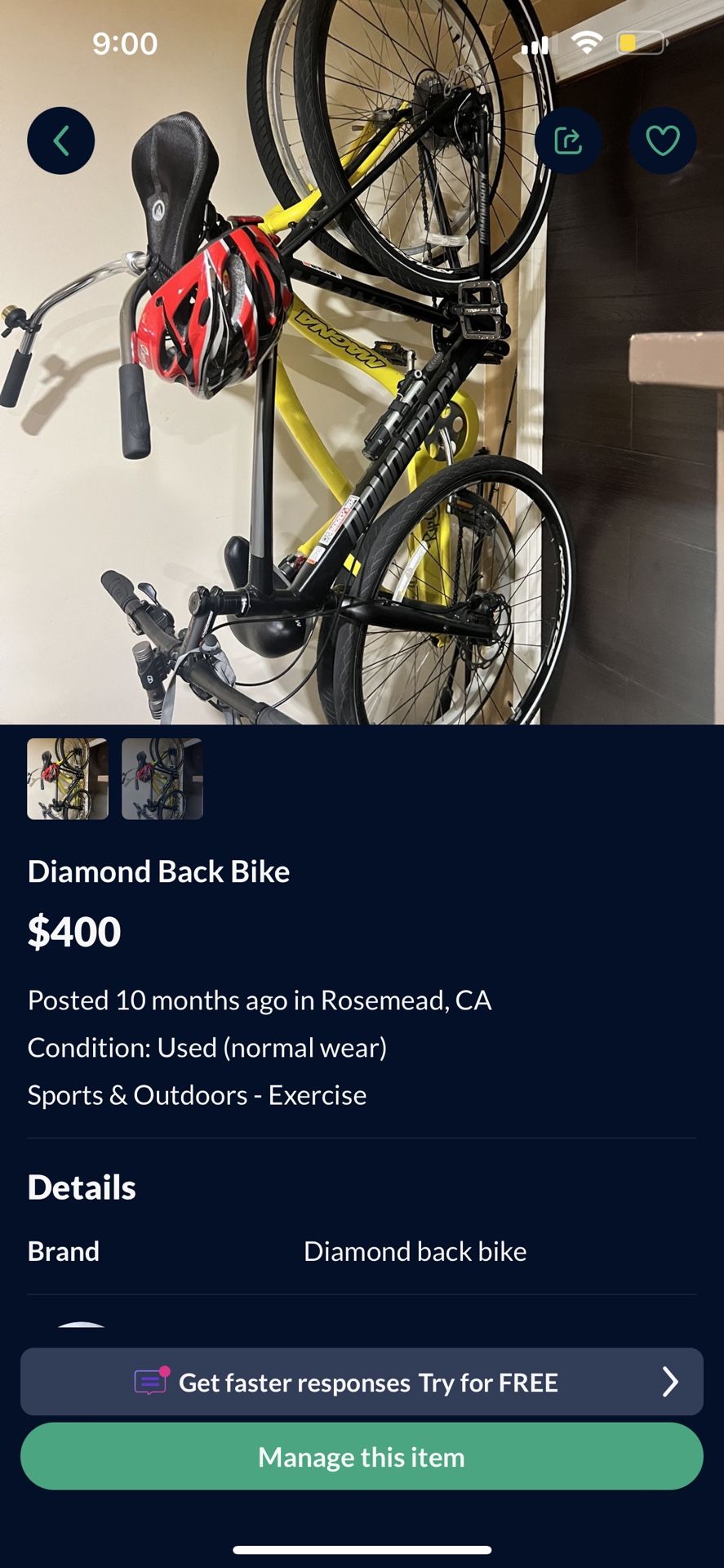Click the Brand value Diamond back bike
Viewport: 724px width, 1568px height.
[x=415, y=1250]
